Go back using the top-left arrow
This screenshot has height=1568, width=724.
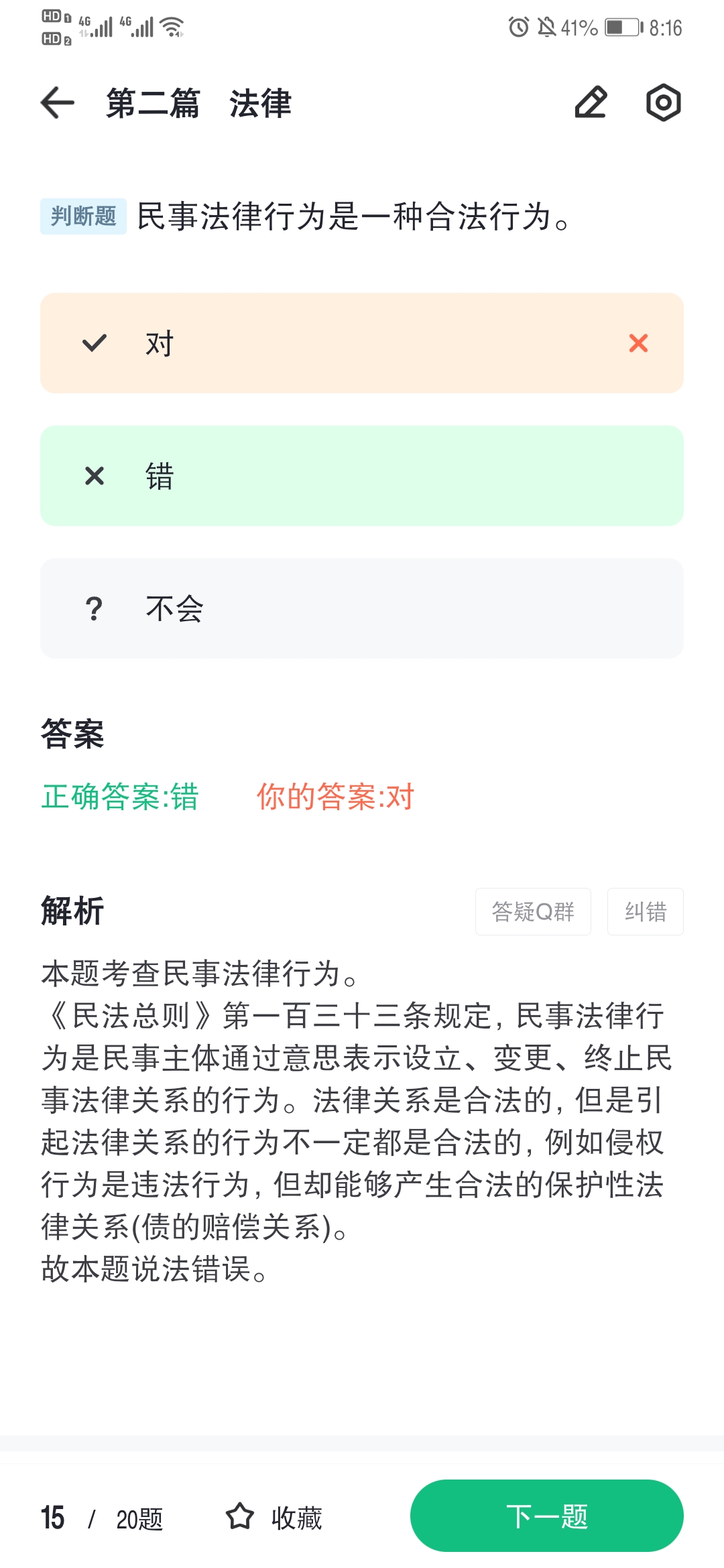(x=58, y=103)
